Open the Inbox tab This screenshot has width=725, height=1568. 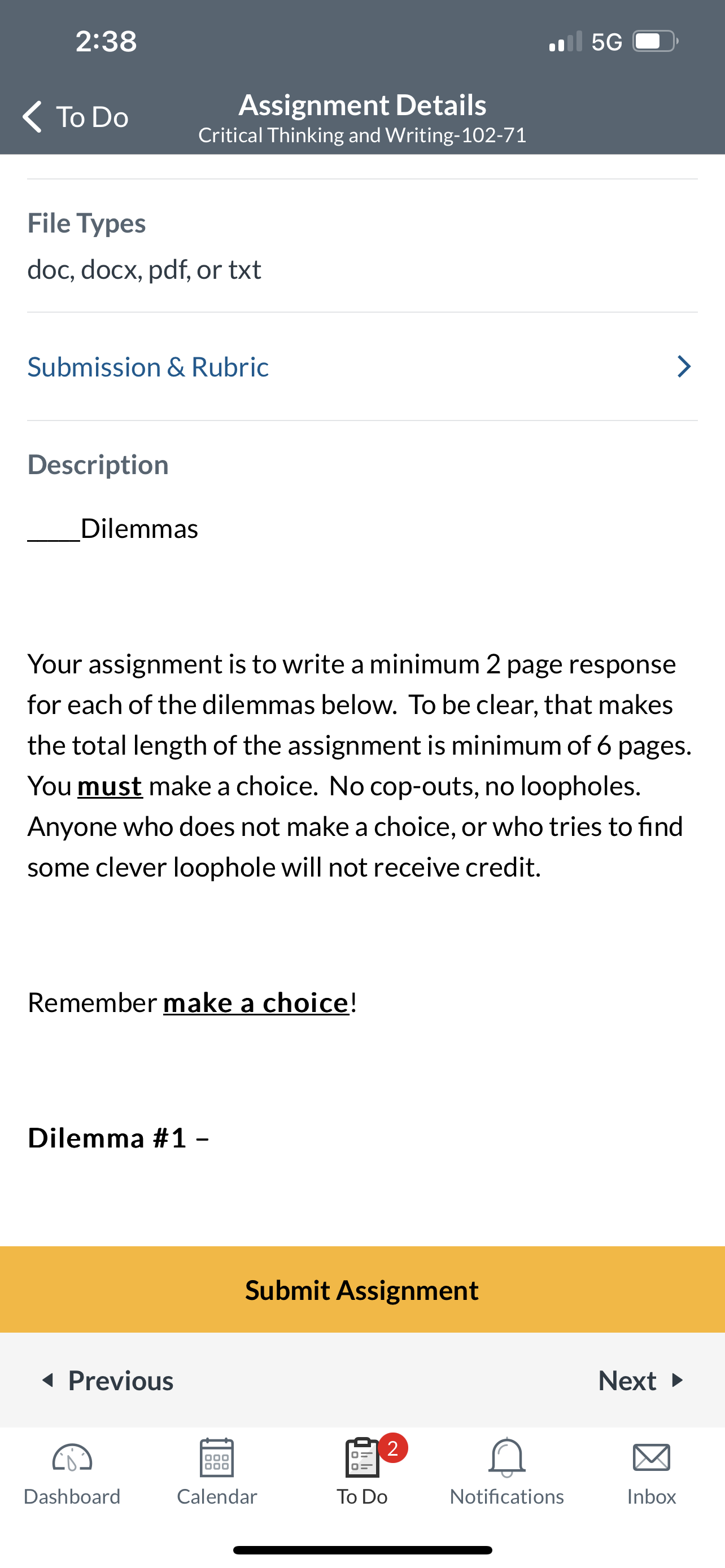652,1472
